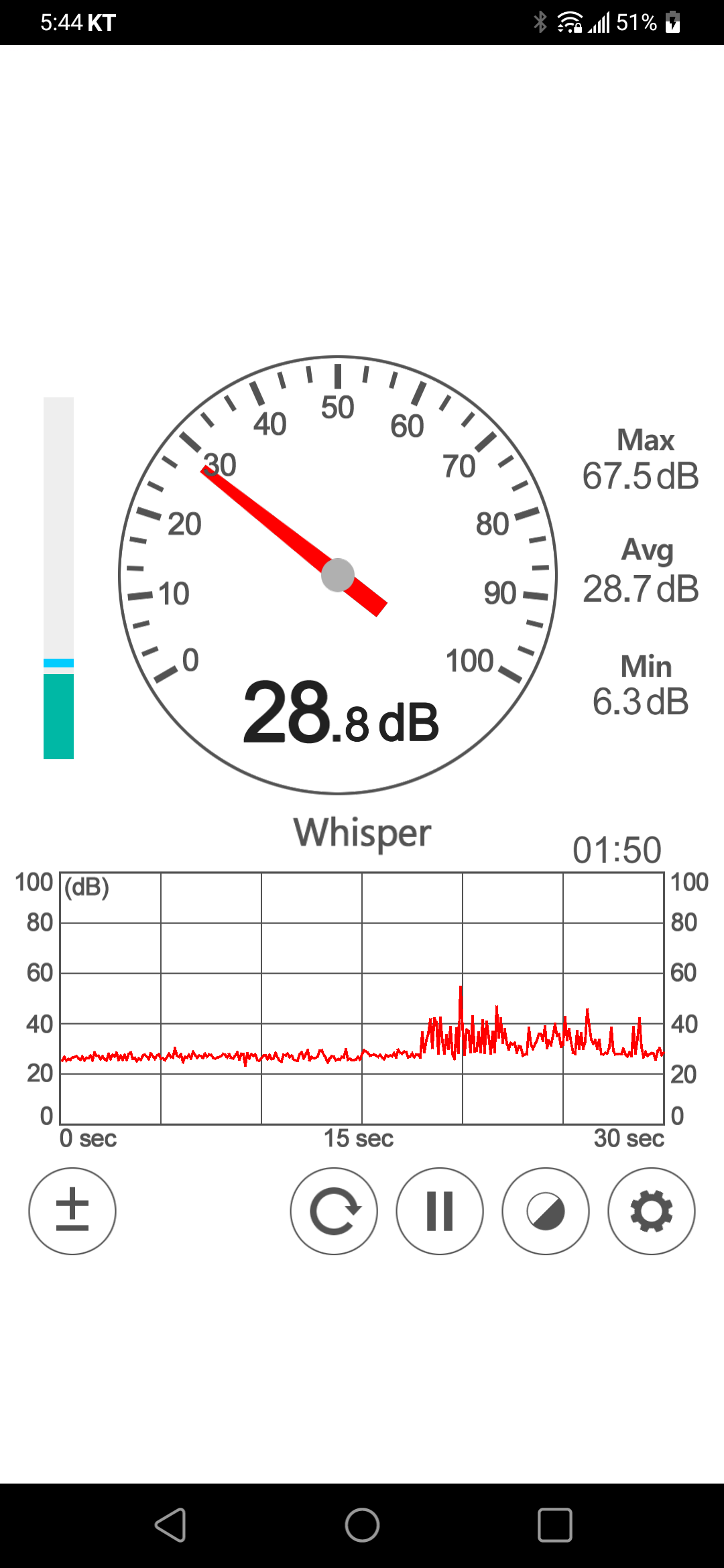
Task: Open the app settings gear
Action: [650, 1212]
